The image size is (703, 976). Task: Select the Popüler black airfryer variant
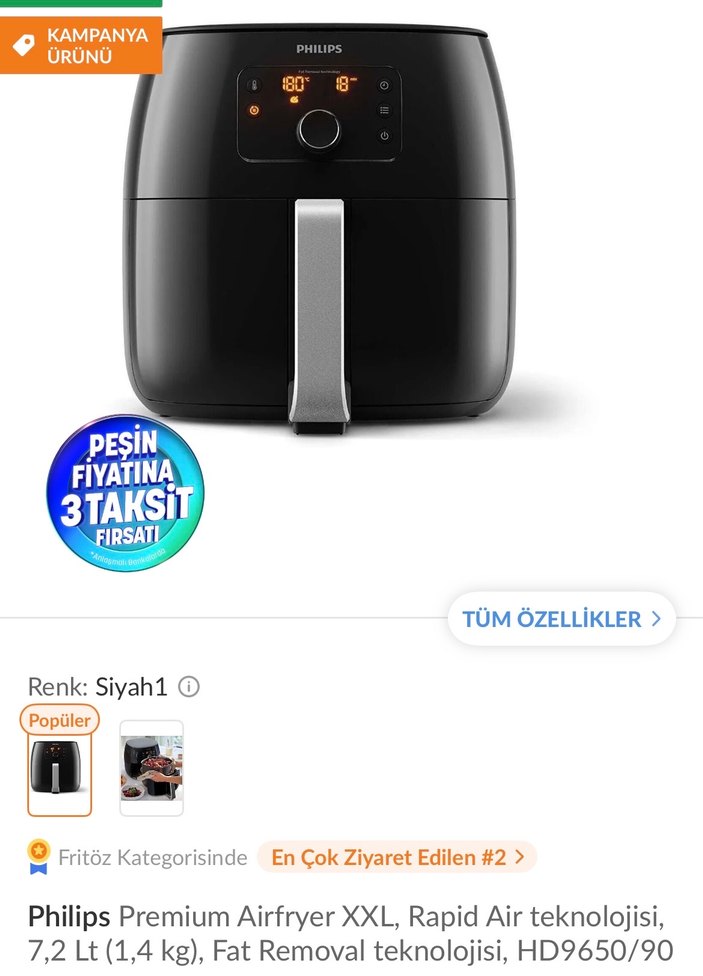[59, 766]
